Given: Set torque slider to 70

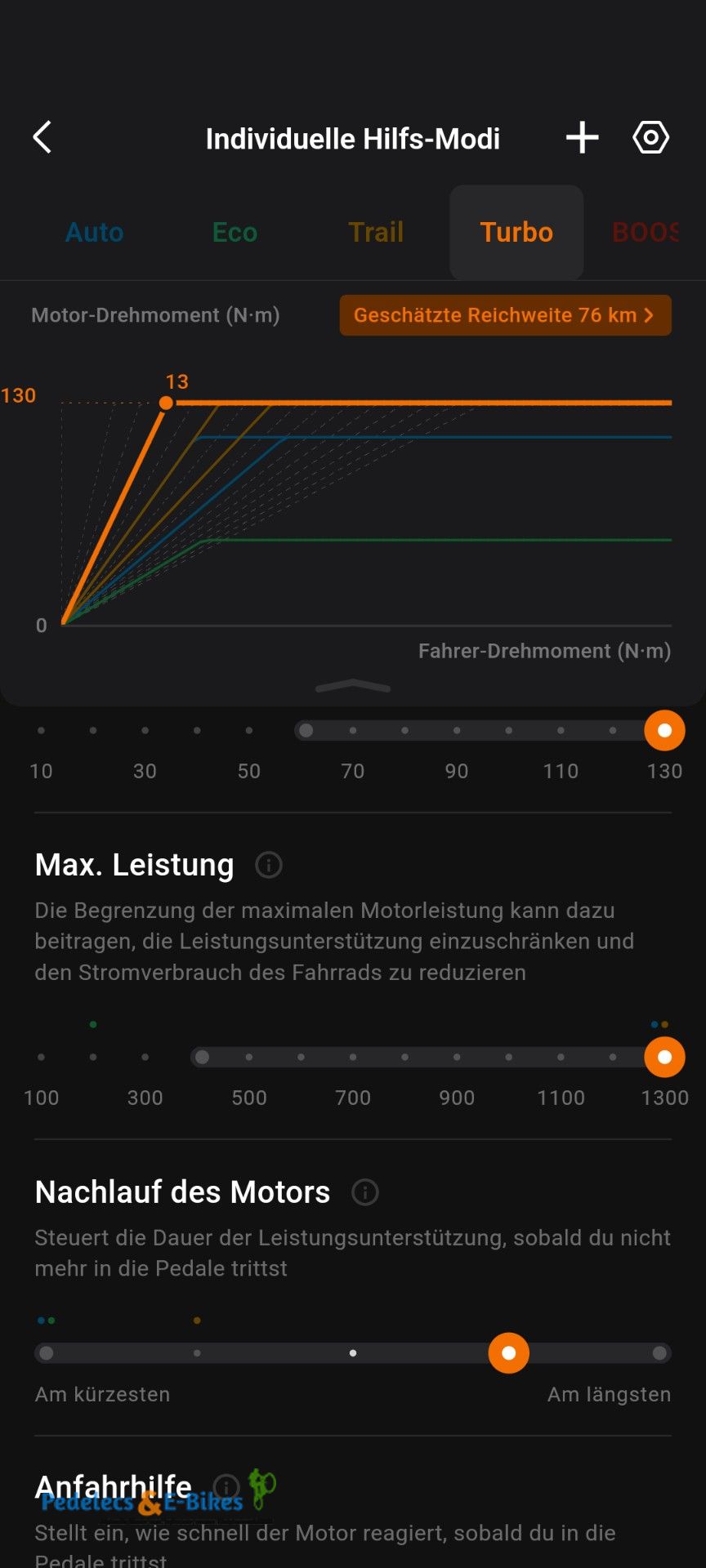Looking at the screenshot, I should pyautogui.click(x=353, y=730).
